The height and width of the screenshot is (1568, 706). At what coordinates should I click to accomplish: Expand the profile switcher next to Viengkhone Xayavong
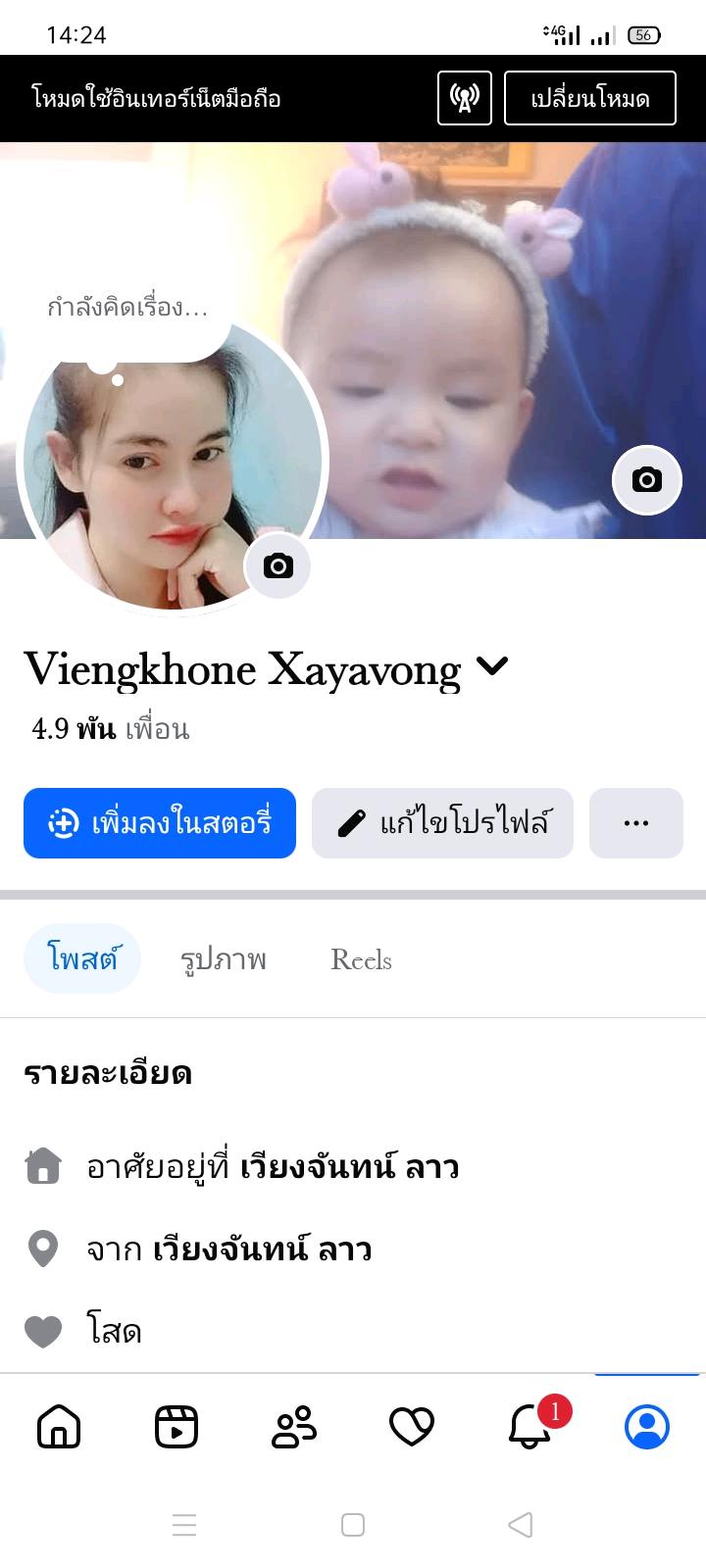click(x=492, y=666)
